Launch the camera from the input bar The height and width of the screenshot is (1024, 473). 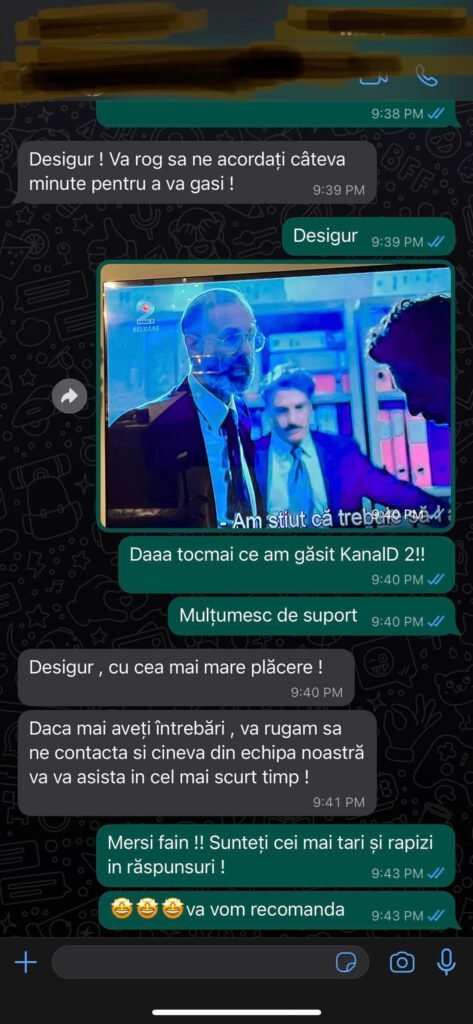click(402, 962)
